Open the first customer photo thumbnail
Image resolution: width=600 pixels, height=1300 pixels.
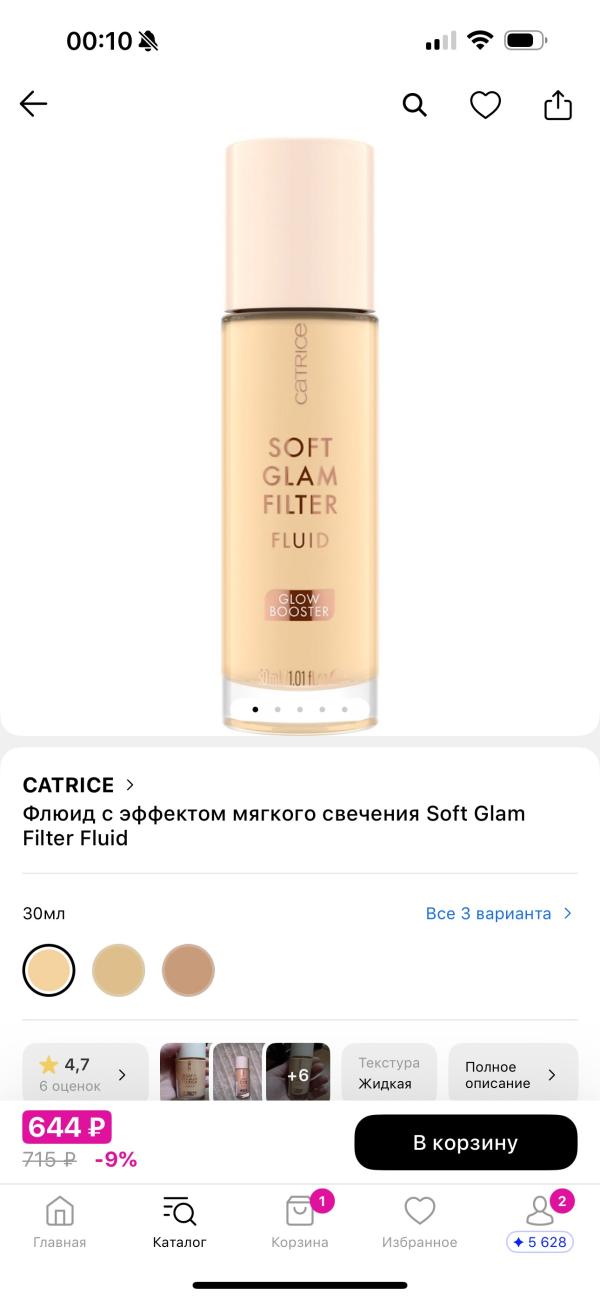[x=185, y=1074]
